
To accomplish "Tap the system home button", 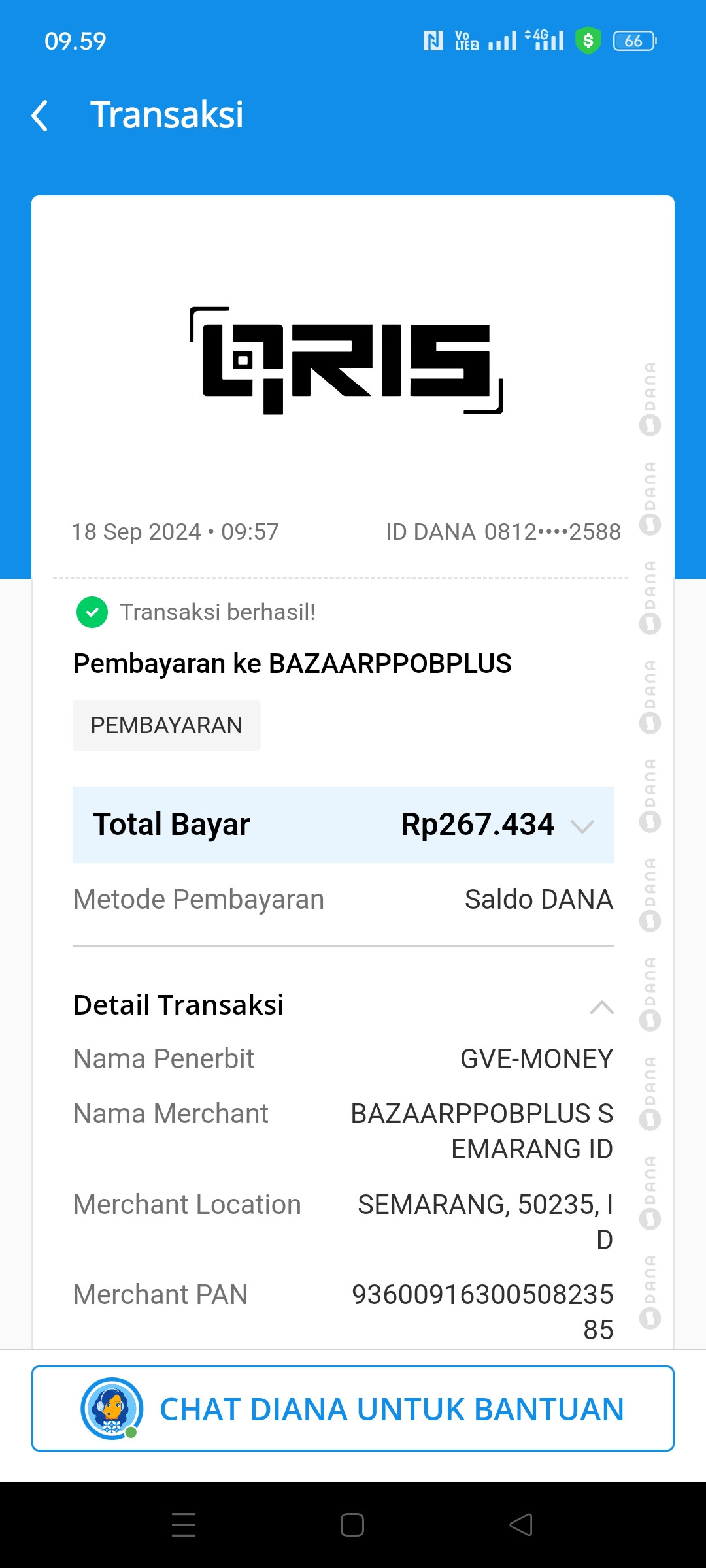I will (352, 1526).
